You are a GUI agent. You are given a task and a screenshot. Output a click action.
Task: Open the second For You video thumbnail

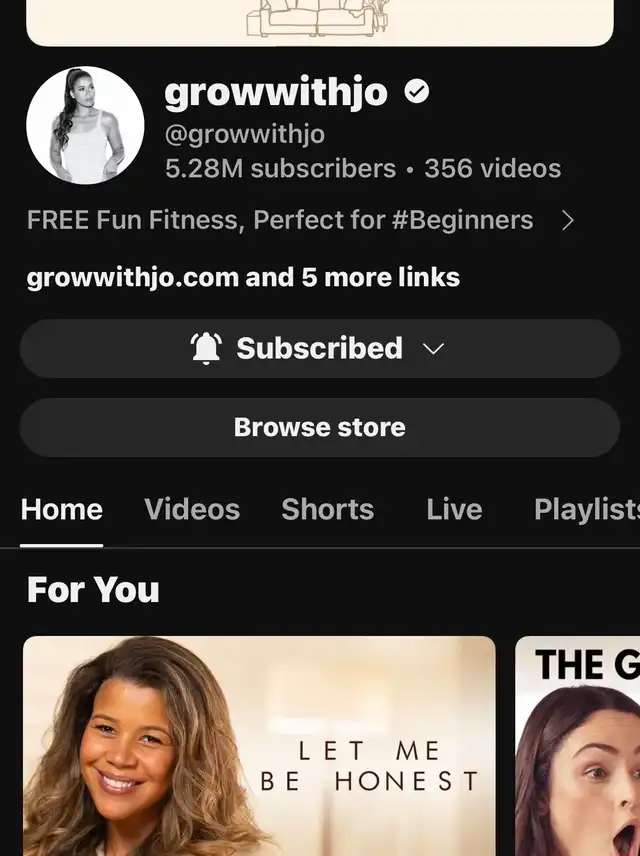(x=578, y=745)
